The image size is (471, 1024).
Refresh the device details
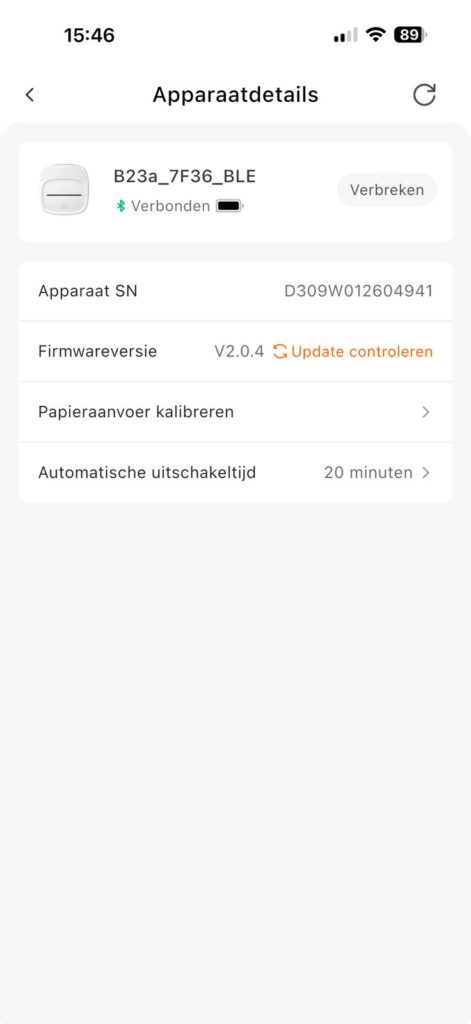(x=424, y=95)
